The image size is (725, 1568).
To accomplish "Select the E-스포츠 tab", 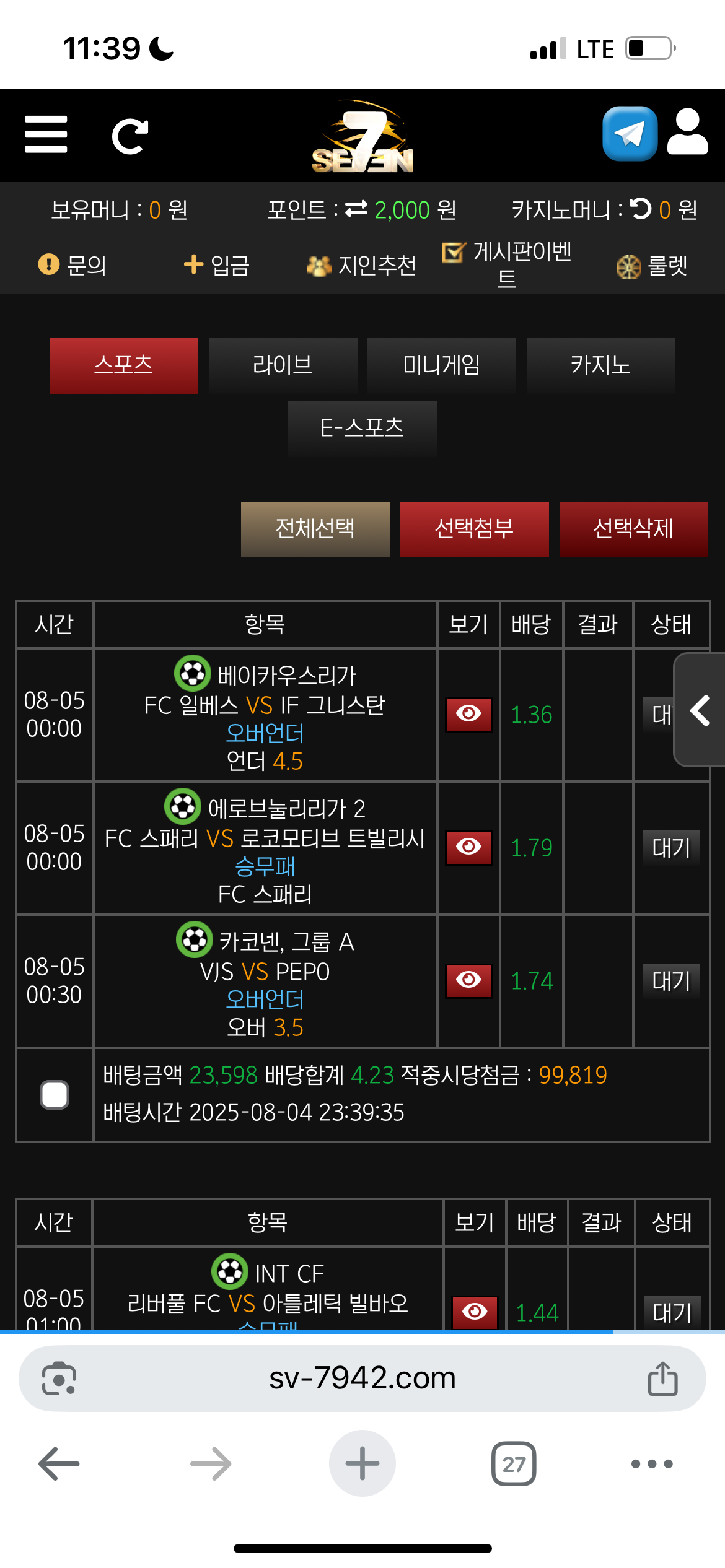I will coord(362,429).
